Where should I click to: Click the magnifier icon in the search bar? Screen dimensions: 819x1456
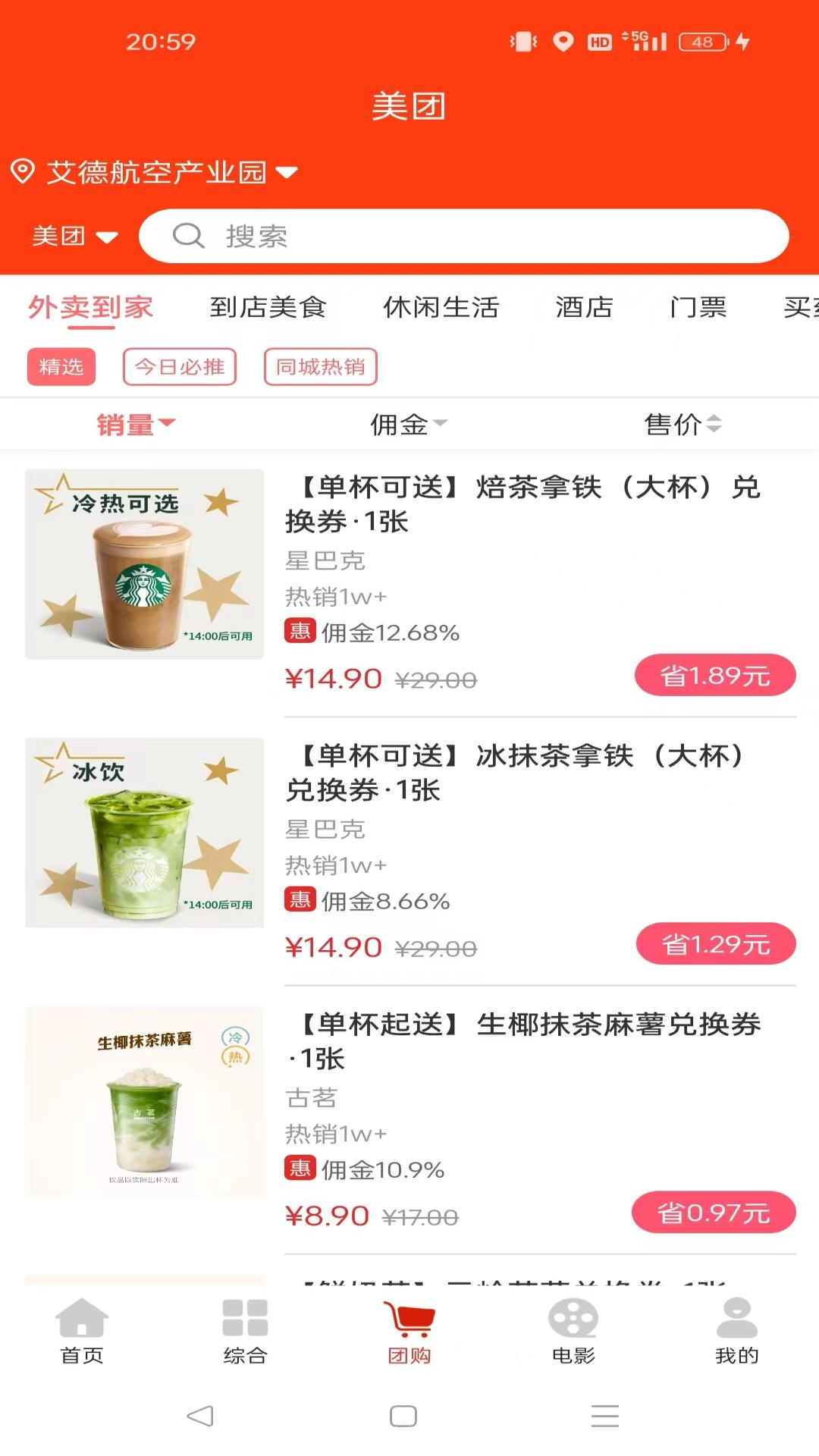(x=188, y=236)
